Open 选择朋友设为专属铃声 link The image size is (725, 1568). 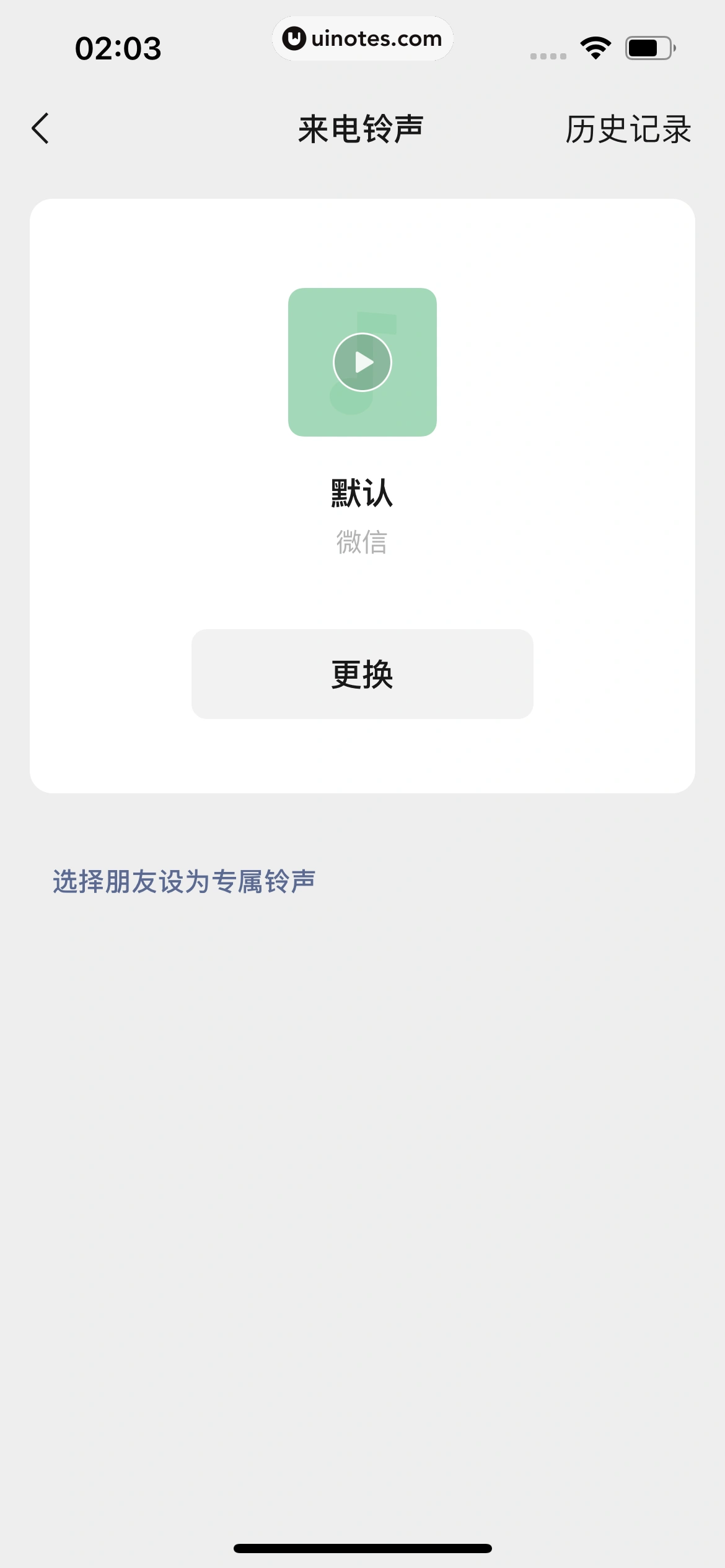184,881
